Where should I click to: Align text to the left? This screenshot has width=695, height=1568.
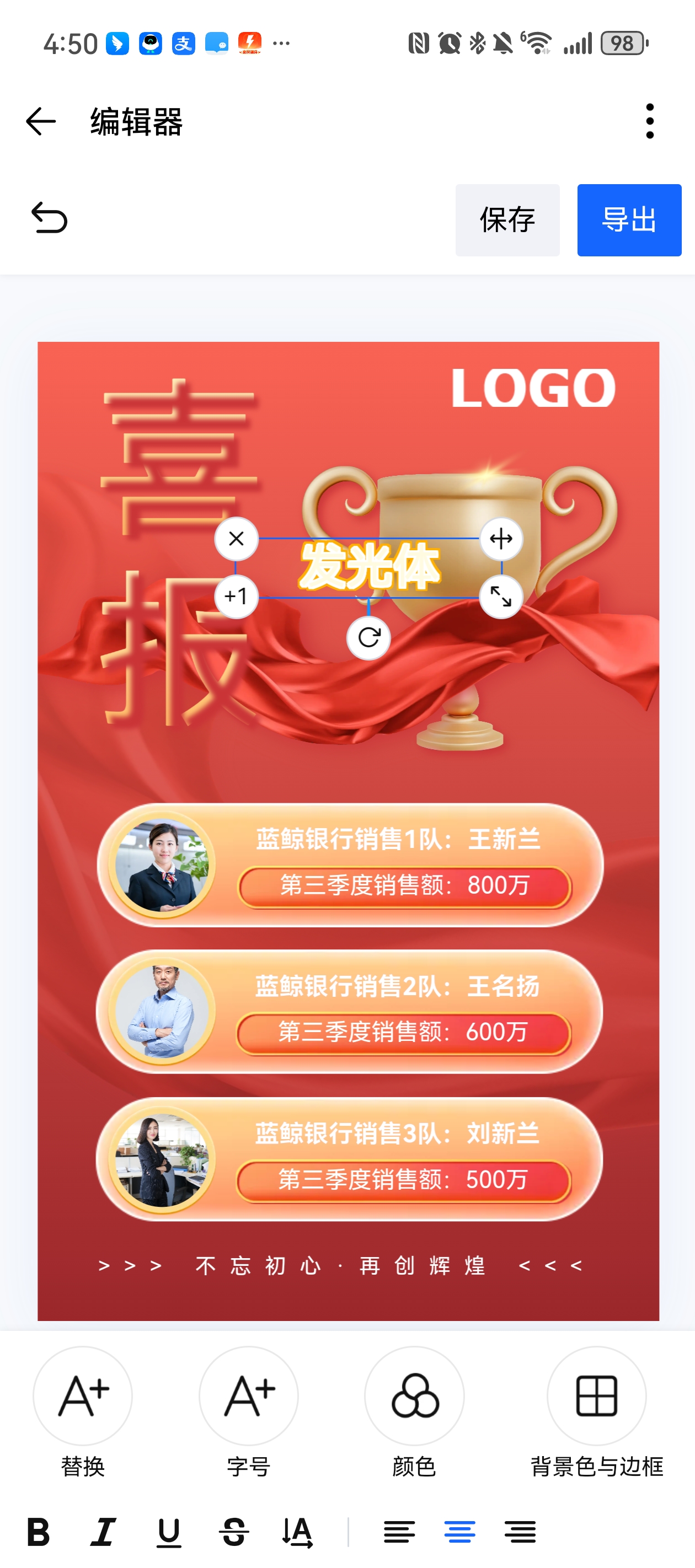coord(399,1532)
